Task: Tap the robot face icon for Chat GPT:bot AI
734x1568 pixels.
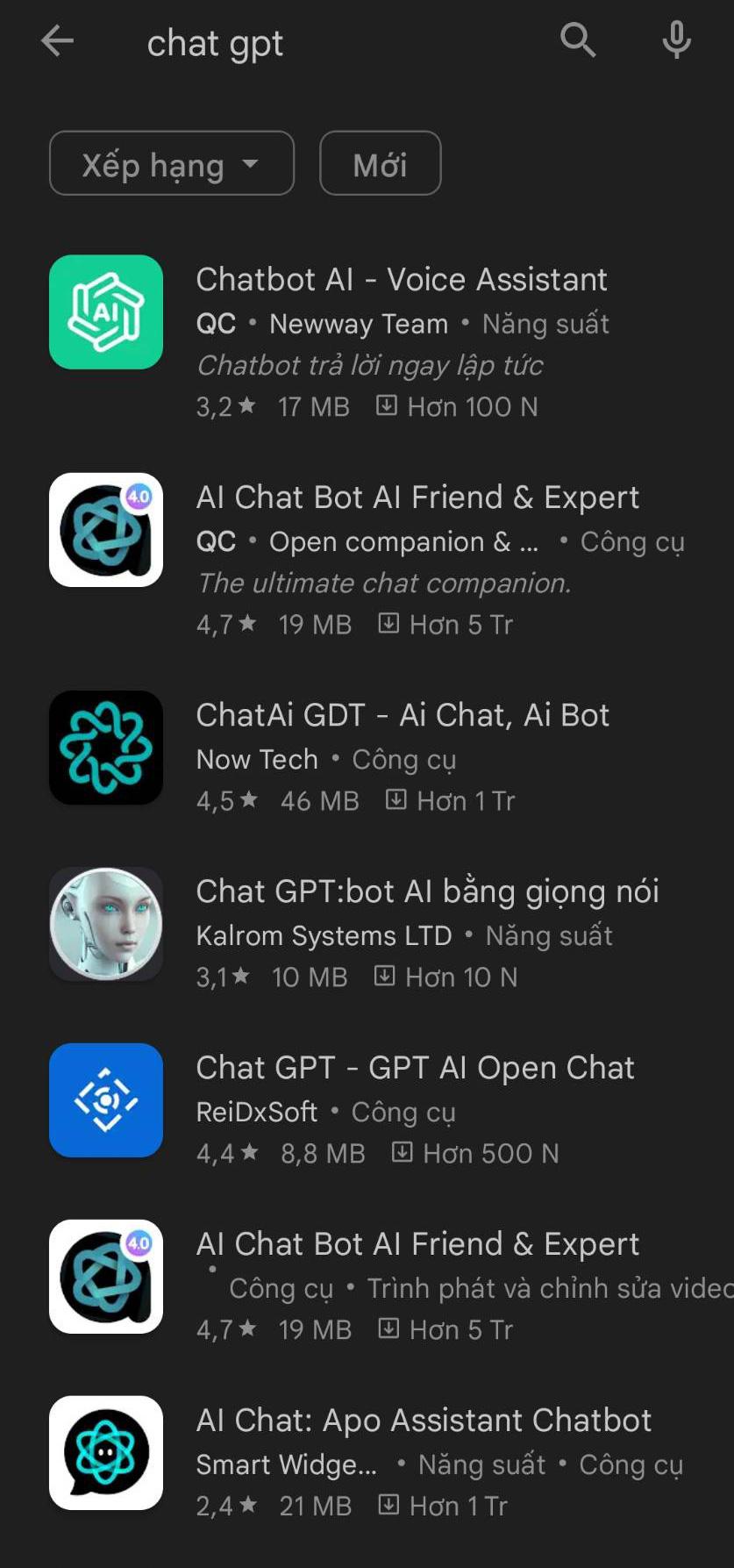Action: (105, 923)
